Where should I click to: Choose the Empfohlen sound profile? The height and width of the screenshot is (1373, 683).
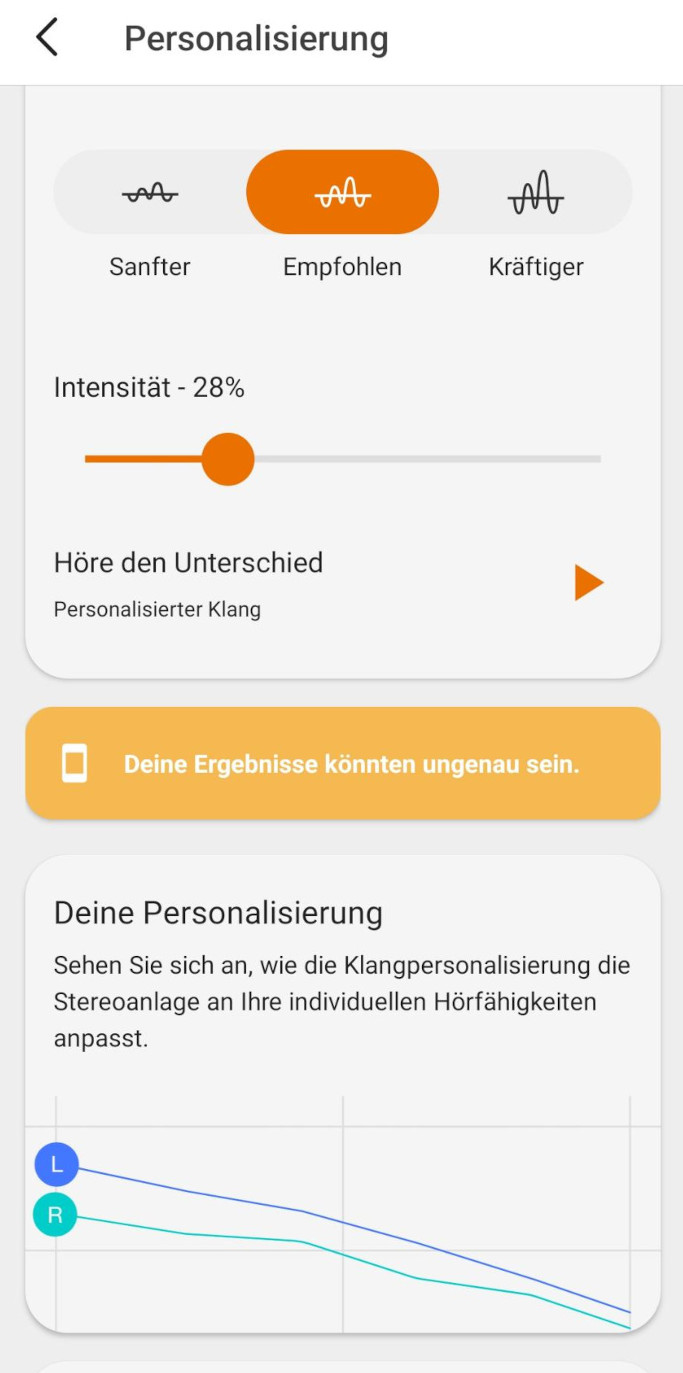pyautogui.click(x=342, y=193)
